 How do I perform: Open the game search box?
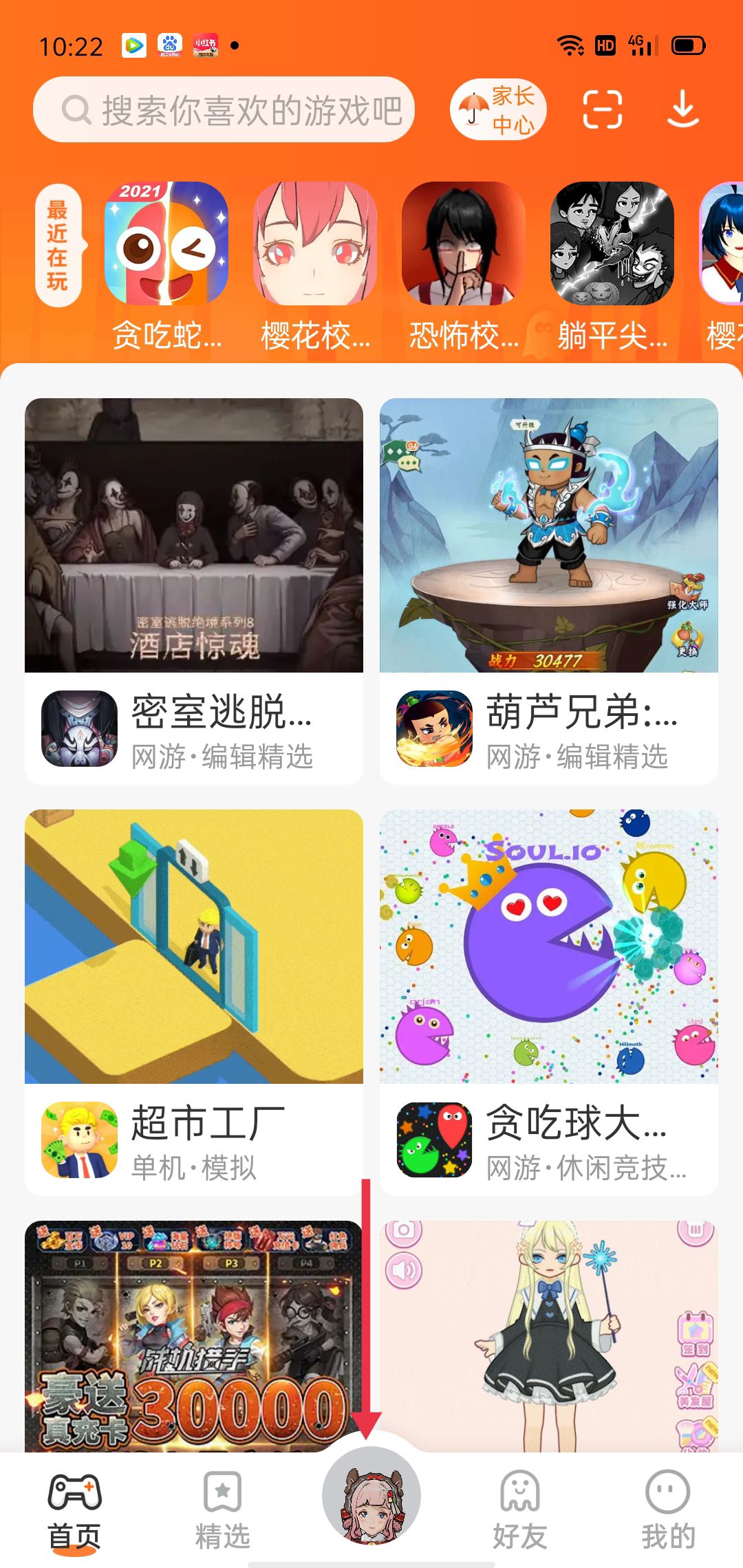point(224,110)
